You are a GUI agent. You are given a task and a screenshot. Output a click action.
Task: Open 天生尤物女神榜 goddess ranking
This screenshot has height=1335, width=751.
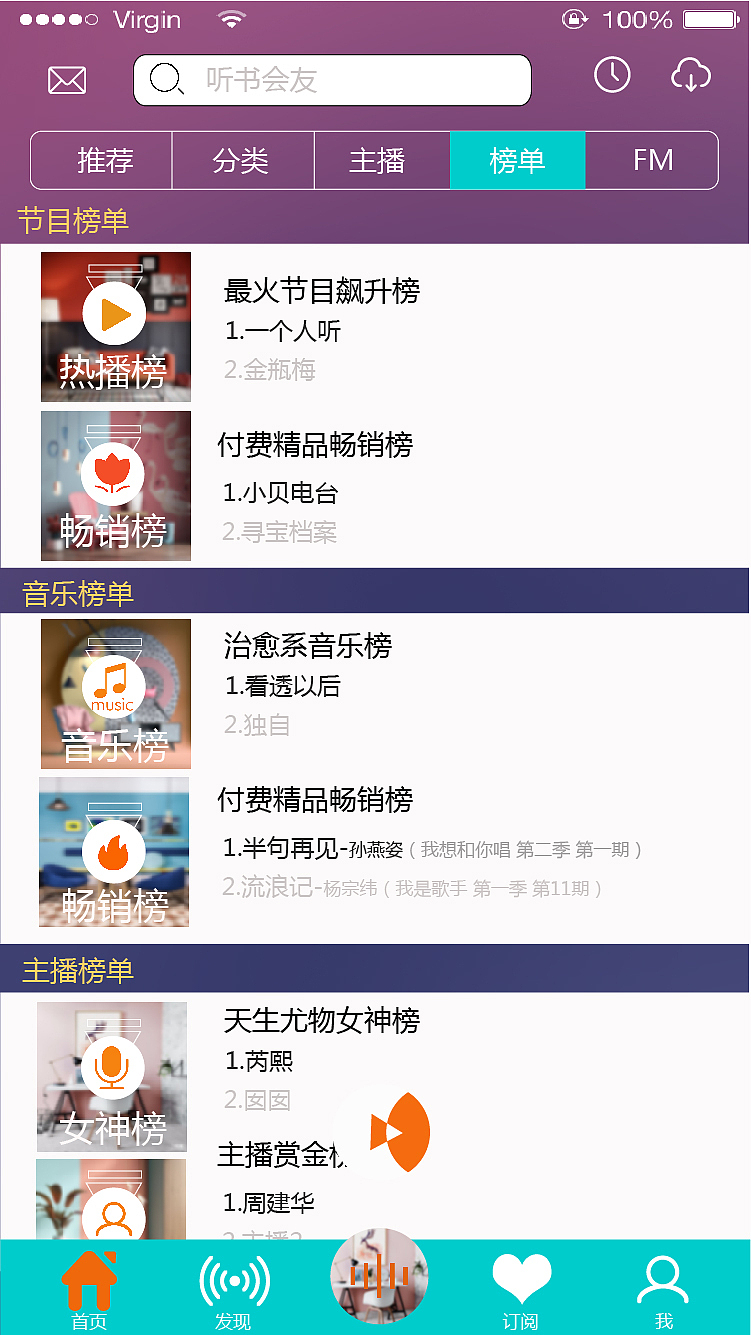(322, 1021)
